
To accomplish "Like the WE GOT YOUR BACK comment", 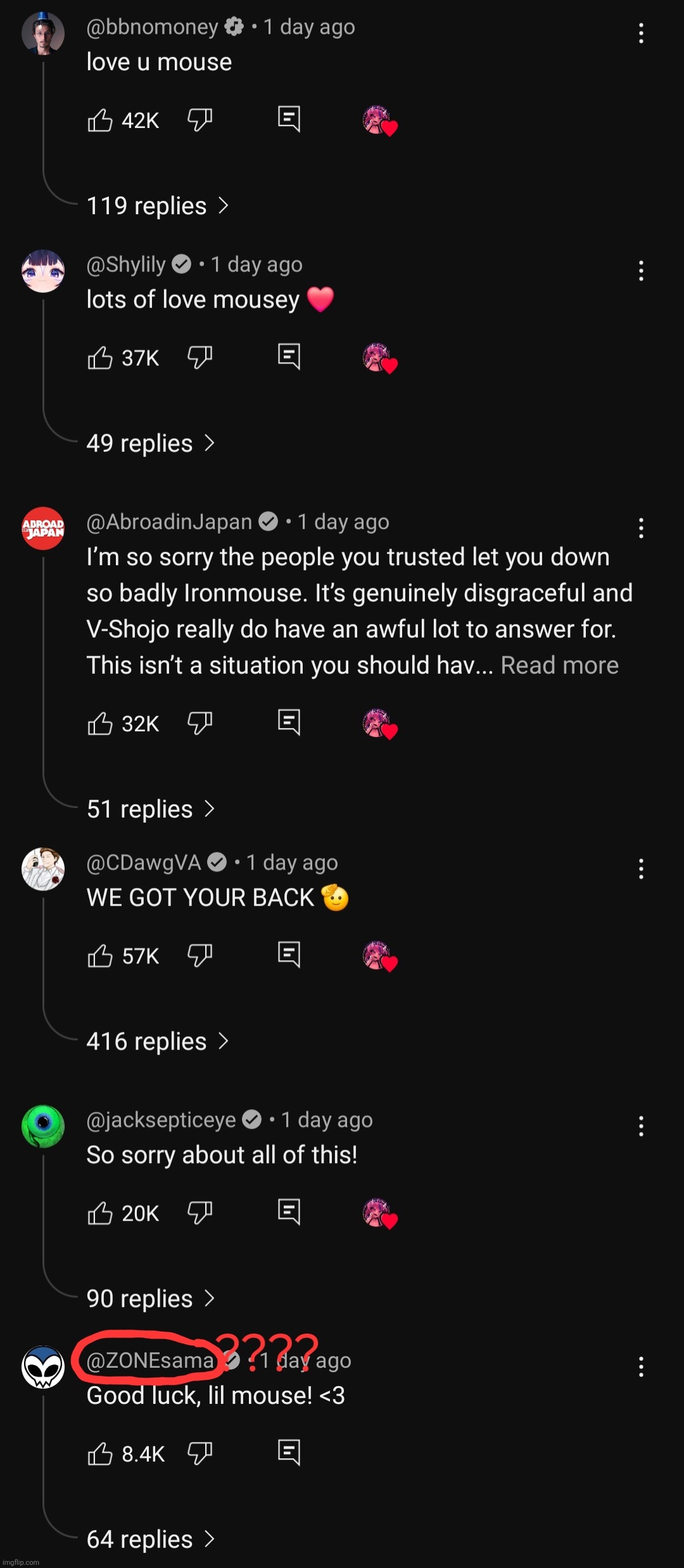I will coord(100,955).
